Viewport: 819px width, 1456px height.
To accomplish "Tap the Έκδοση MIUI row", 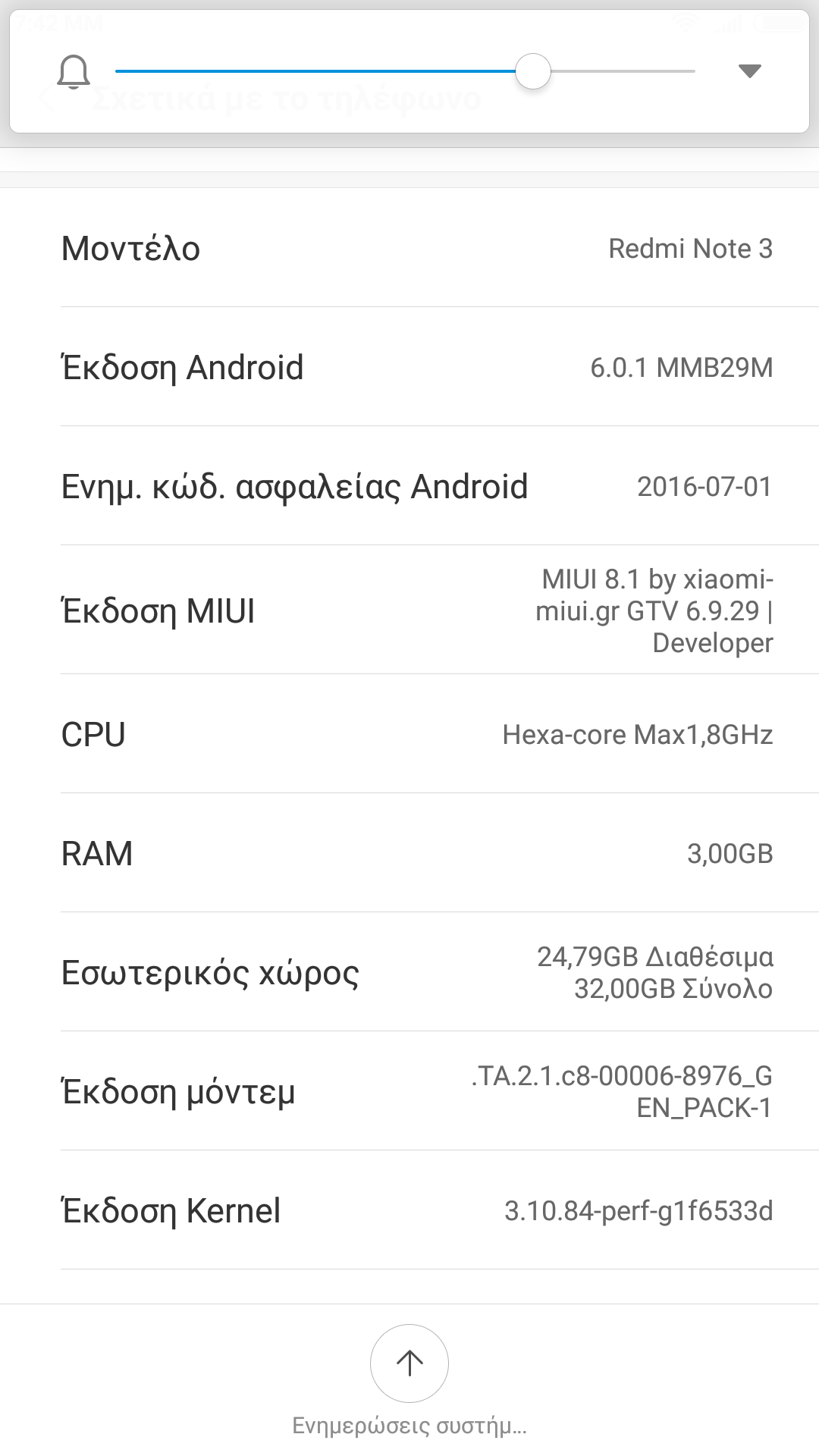I will point(409,610).
